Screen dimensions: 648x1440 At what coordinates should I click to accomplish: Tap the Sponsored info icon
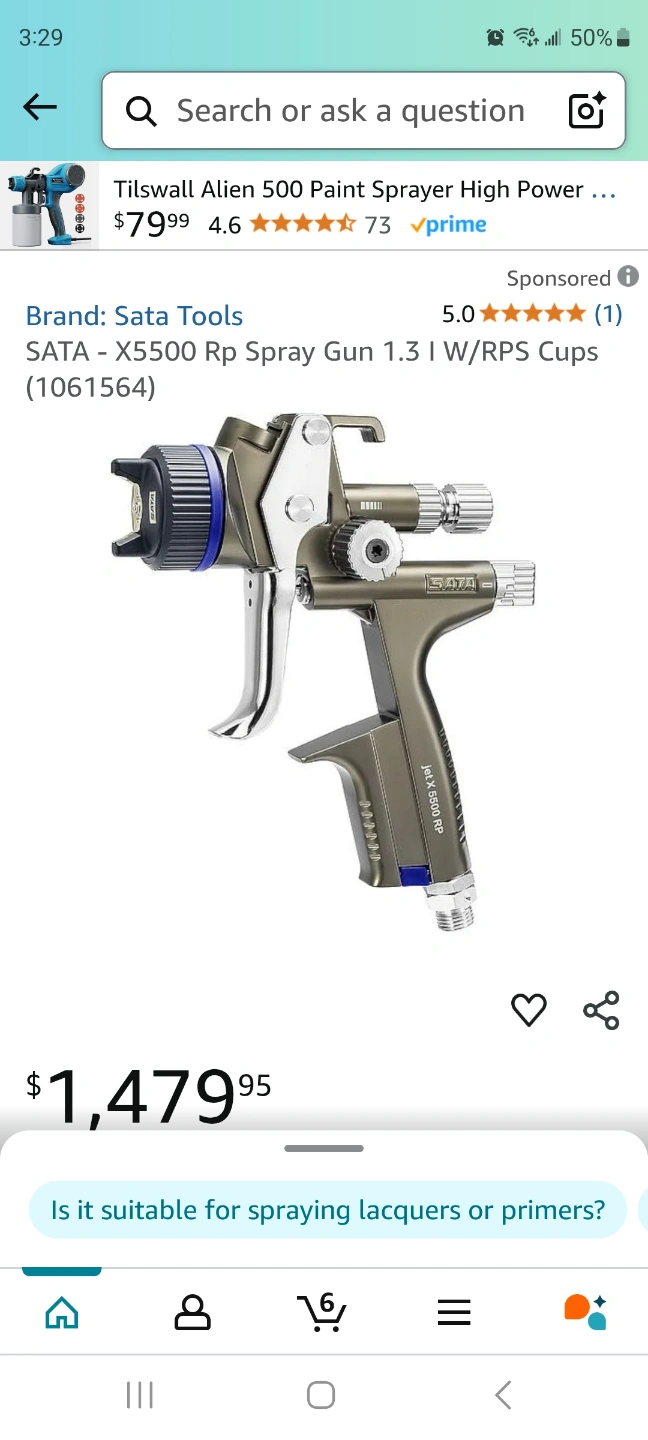(x=628, y=277)
